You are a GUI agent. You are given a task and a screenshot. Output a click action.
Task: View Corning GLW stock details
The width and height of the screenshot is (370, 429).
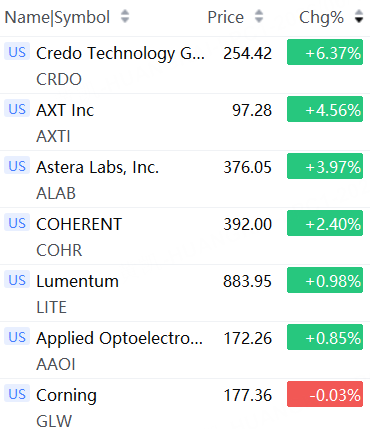[x=185, y=404]
